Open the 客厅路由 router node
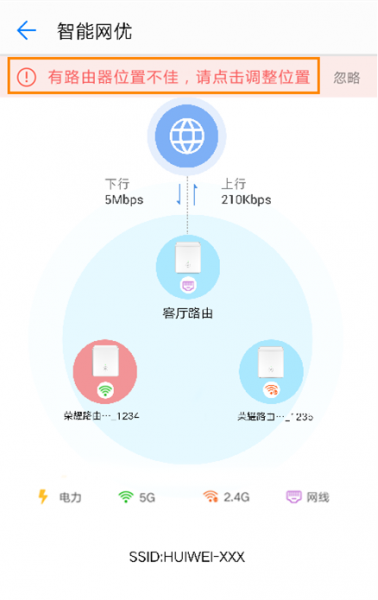 click(x=187, y=267)
